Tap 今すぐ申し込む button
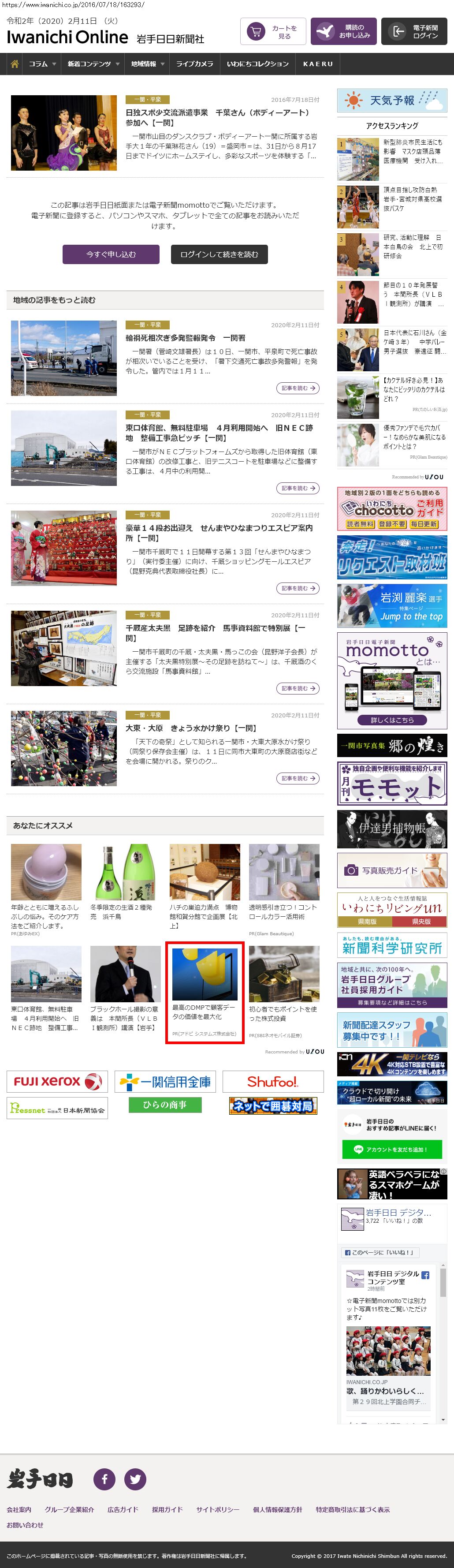Screen dimensions: 454x1568 [111, 254]
